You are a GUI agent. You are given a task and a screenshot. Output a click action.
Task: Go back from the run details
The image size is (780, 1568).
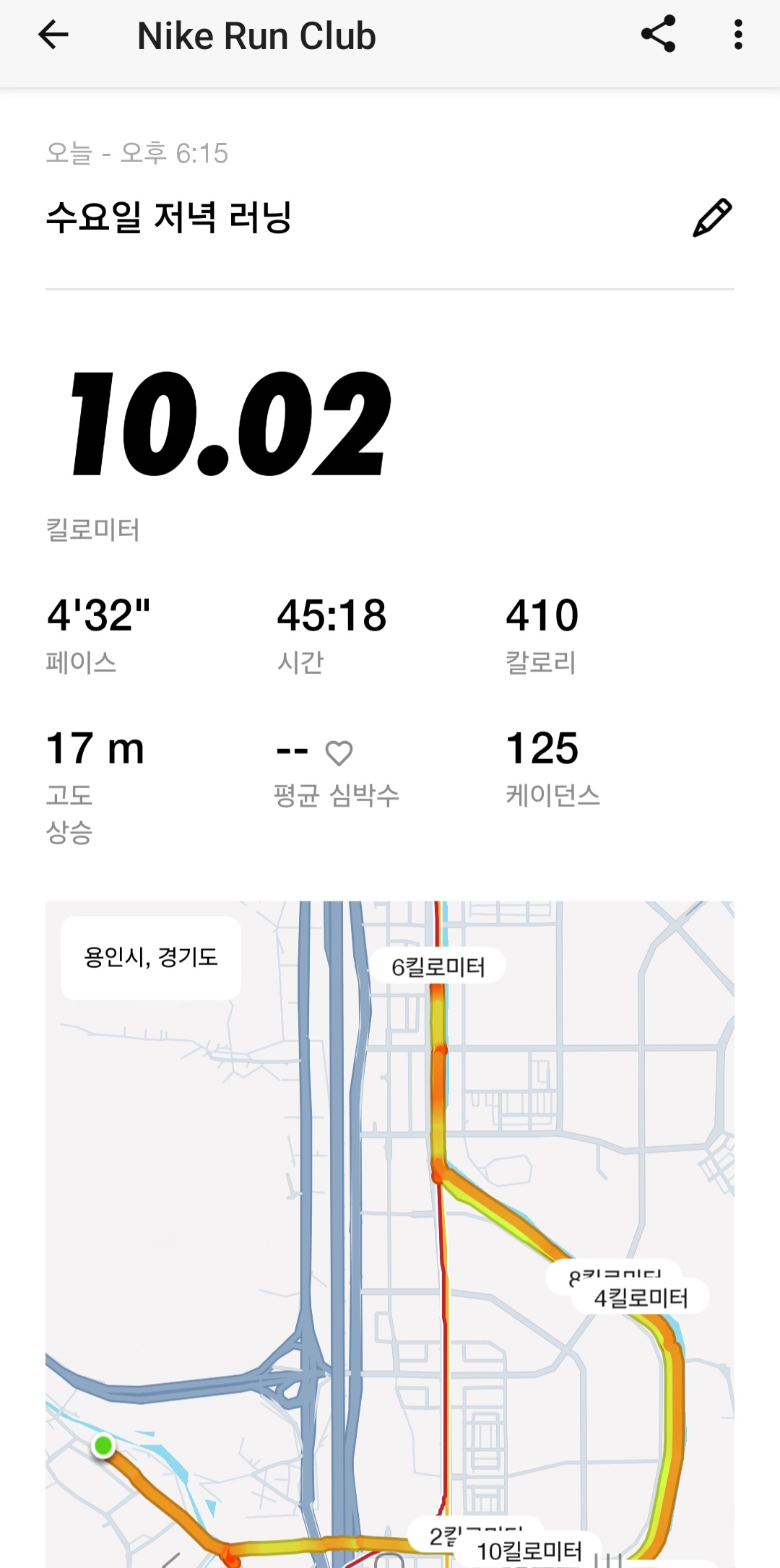coord(53,35)
